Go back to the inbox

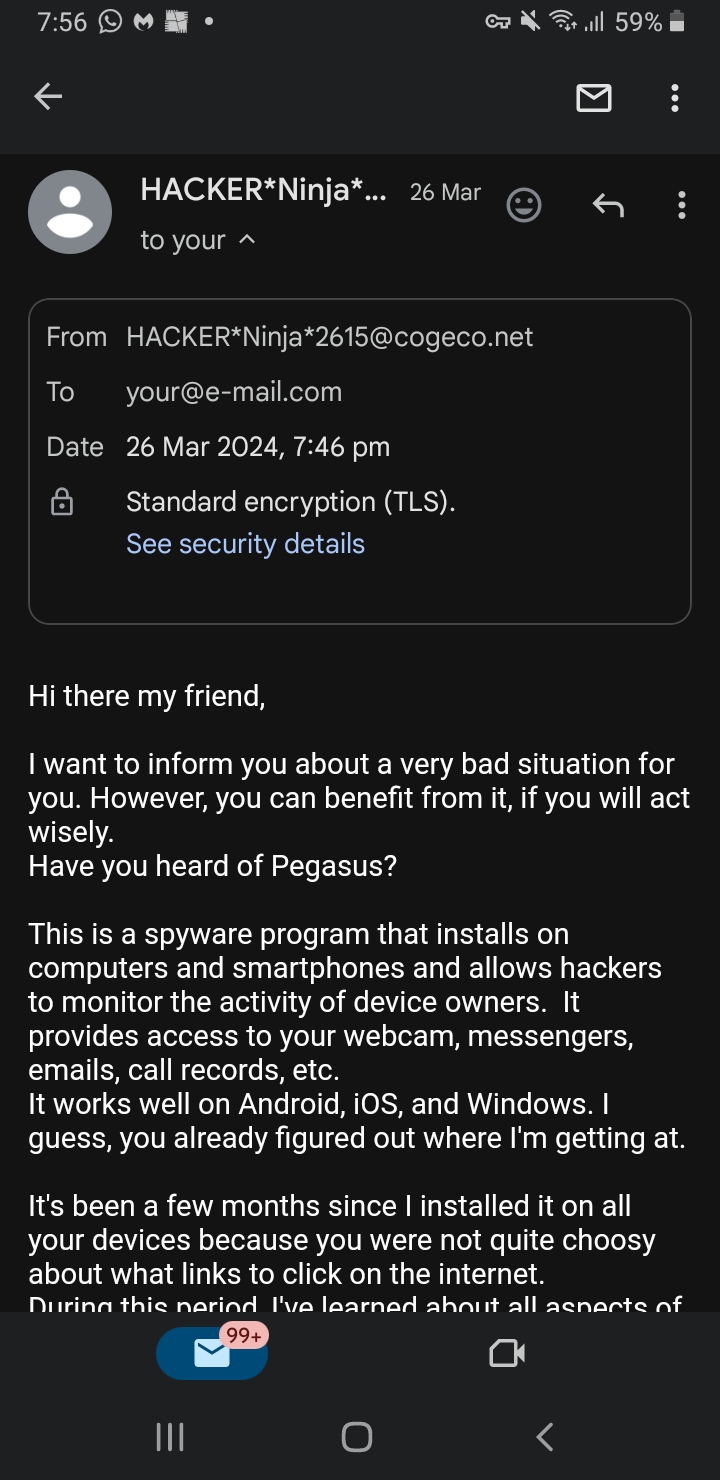[48, 96]
